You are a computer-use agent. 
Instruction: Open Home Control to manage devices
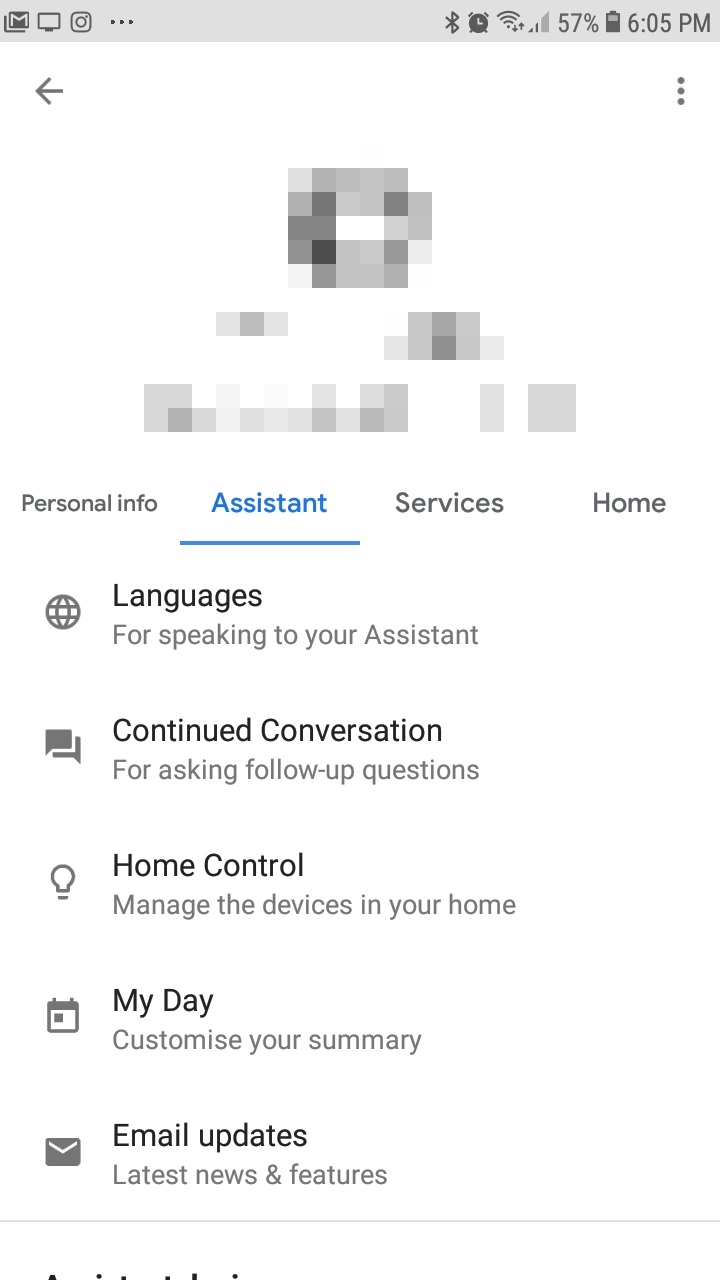[x=313, y=884]
